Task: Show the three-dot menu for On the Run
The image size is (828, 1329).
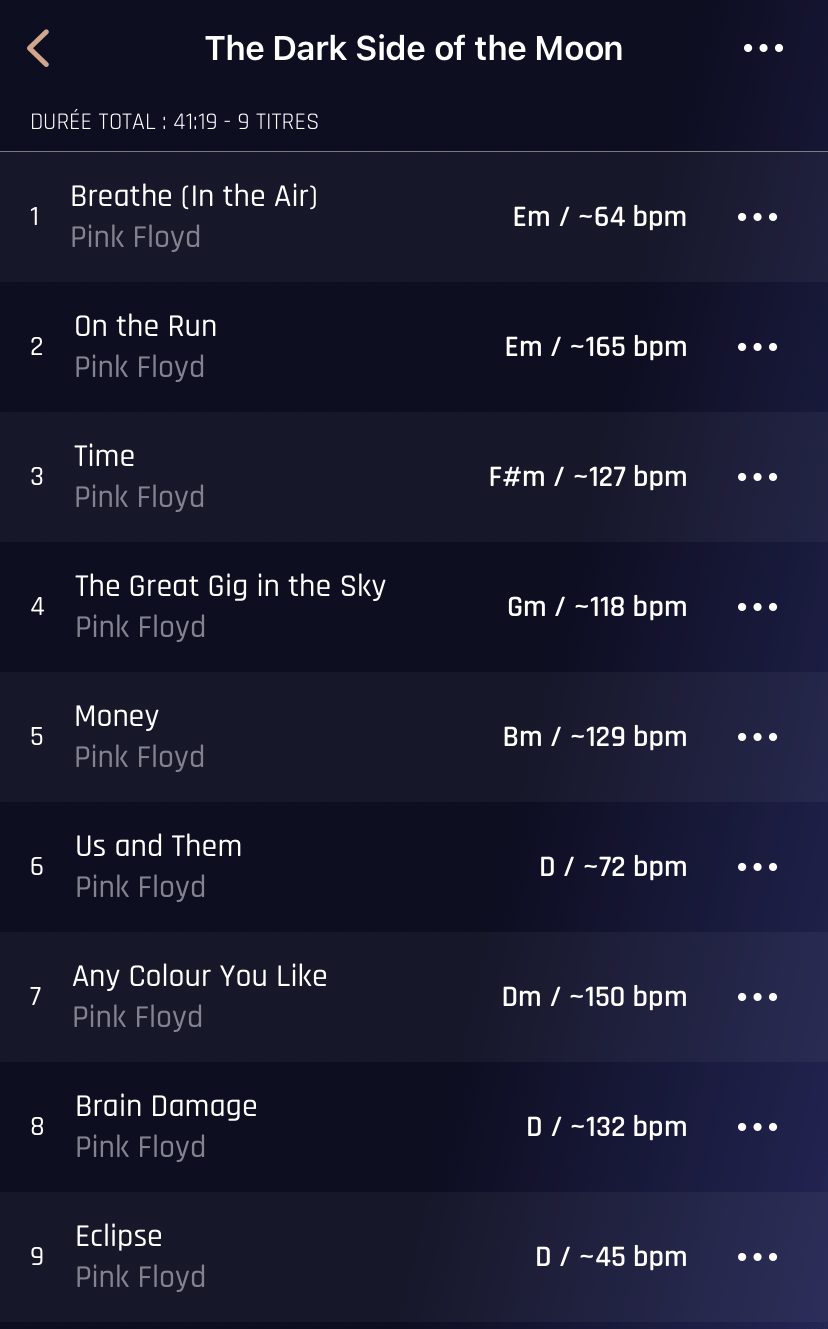Action: tap(757, 347)
